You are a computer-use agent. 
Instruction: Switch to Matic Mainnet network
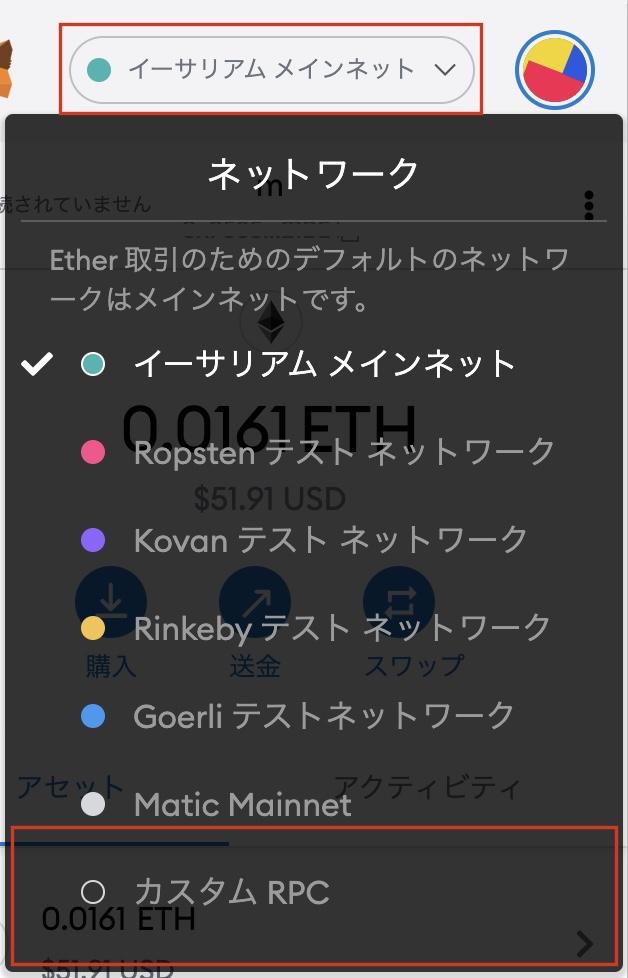click(242, 804)
